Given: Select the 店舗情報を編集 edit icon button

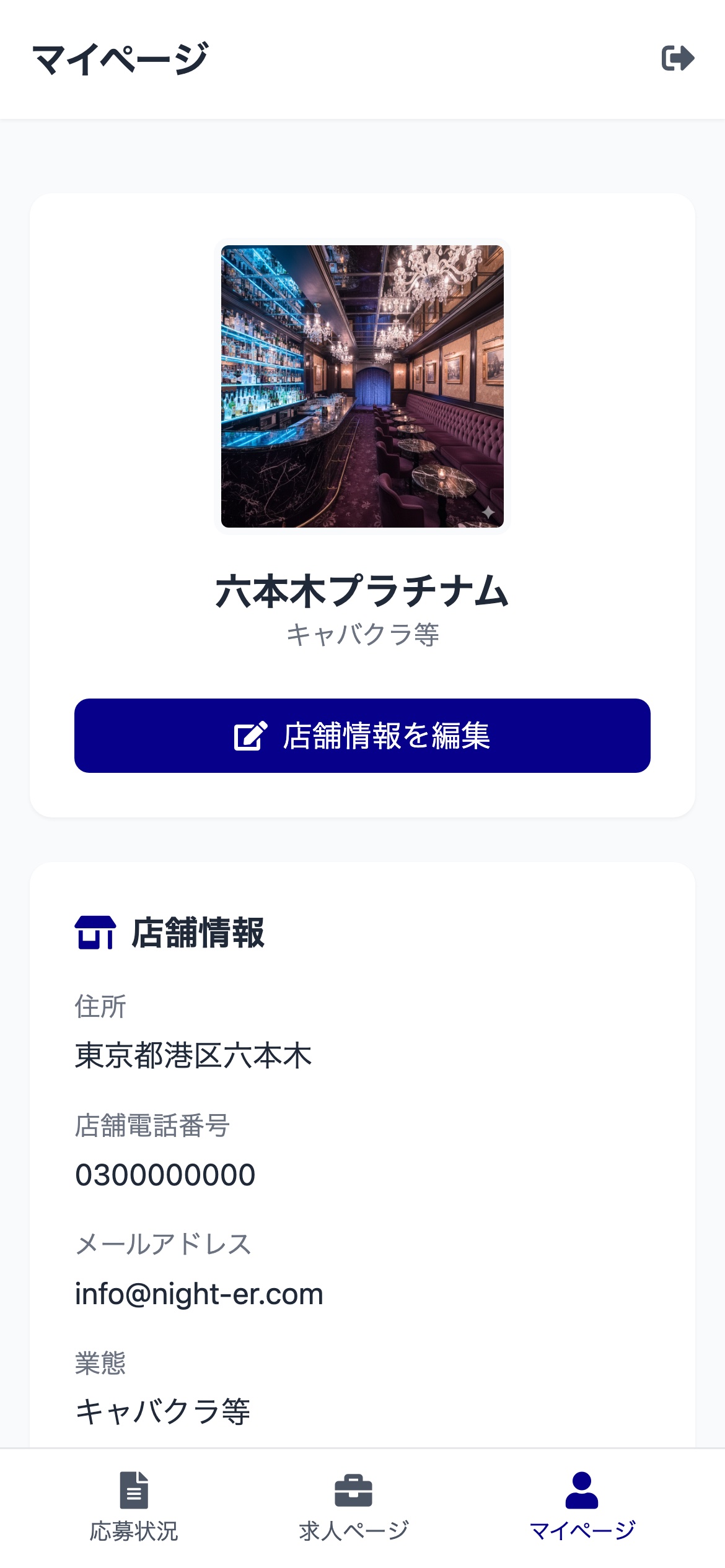Looking at the screenshot, I should pos(362,737).
